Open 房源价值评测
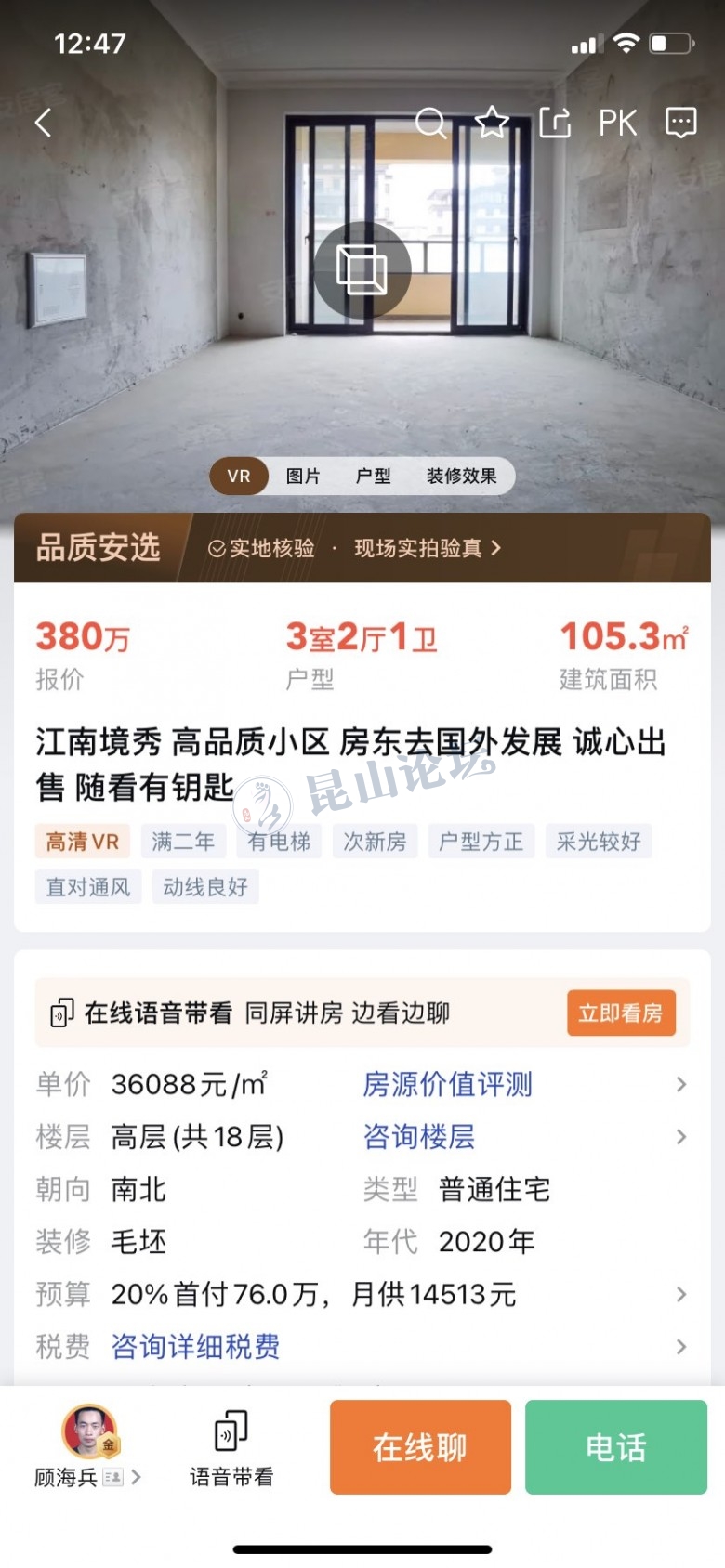The height and width of the screenshot is (1568, 725). pos(447,1084)
